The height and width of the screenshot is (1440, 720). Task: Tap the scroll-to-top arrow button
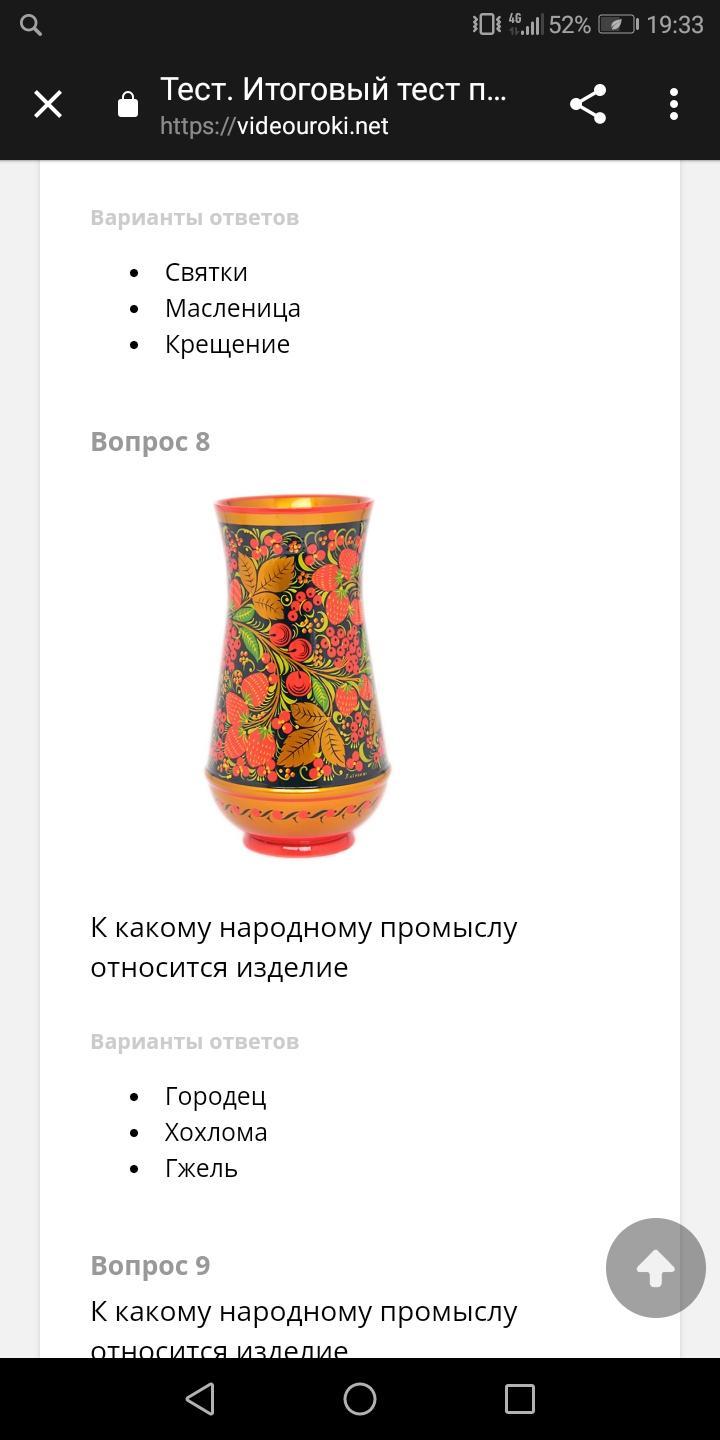656,1268
